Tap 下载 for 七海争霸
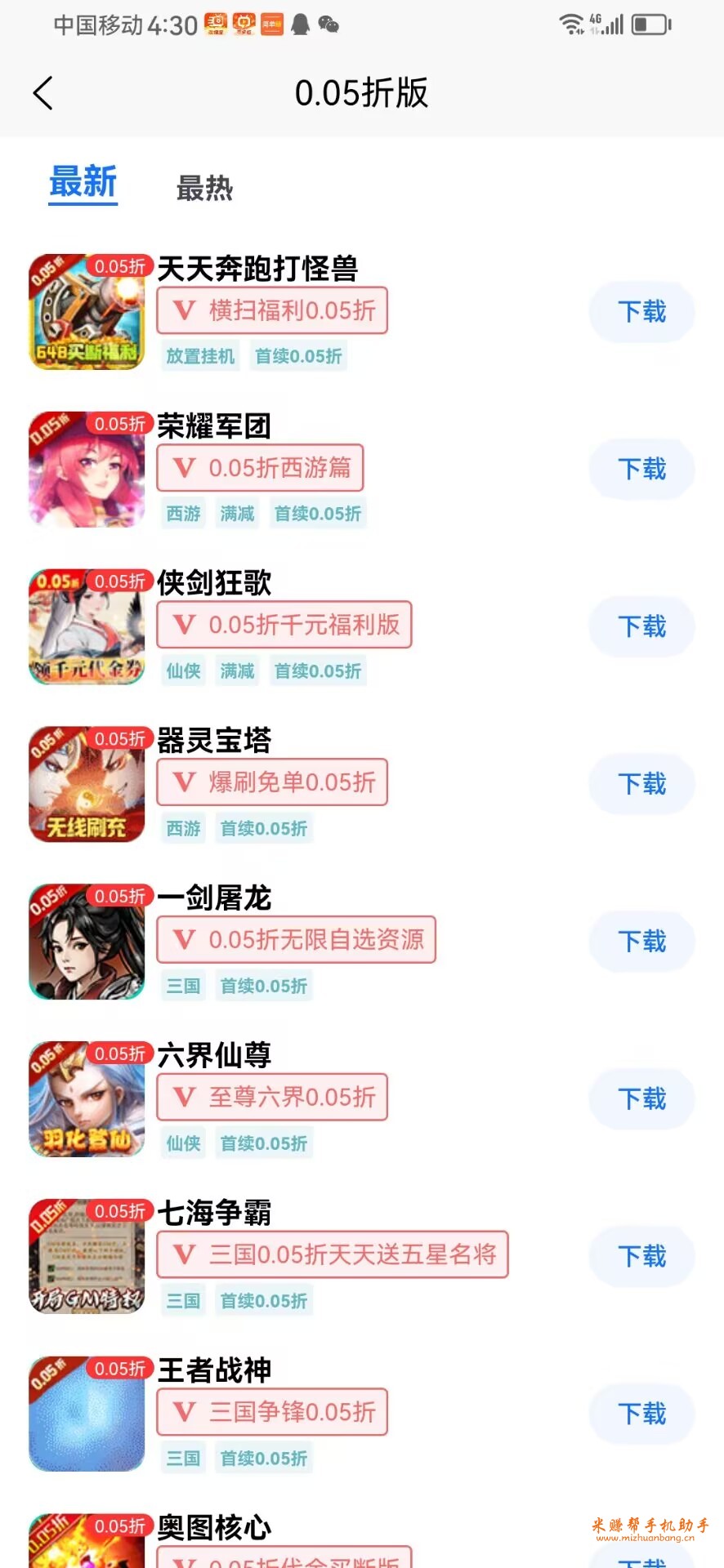The height and width of the screenshot is (1568, 724). tap(641, 1256)
